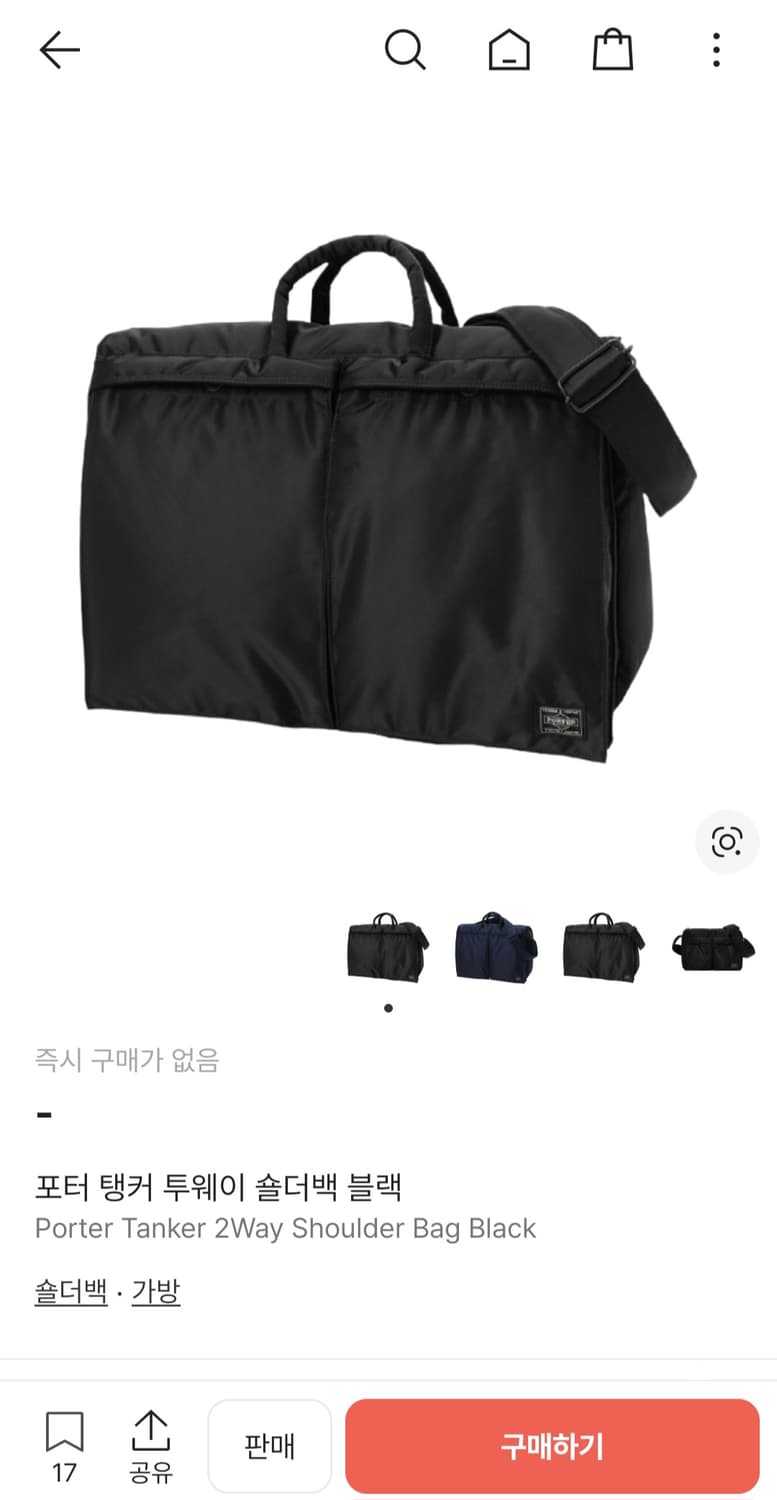Expand product details via 숄더백 label

(x=70, y=1291)
